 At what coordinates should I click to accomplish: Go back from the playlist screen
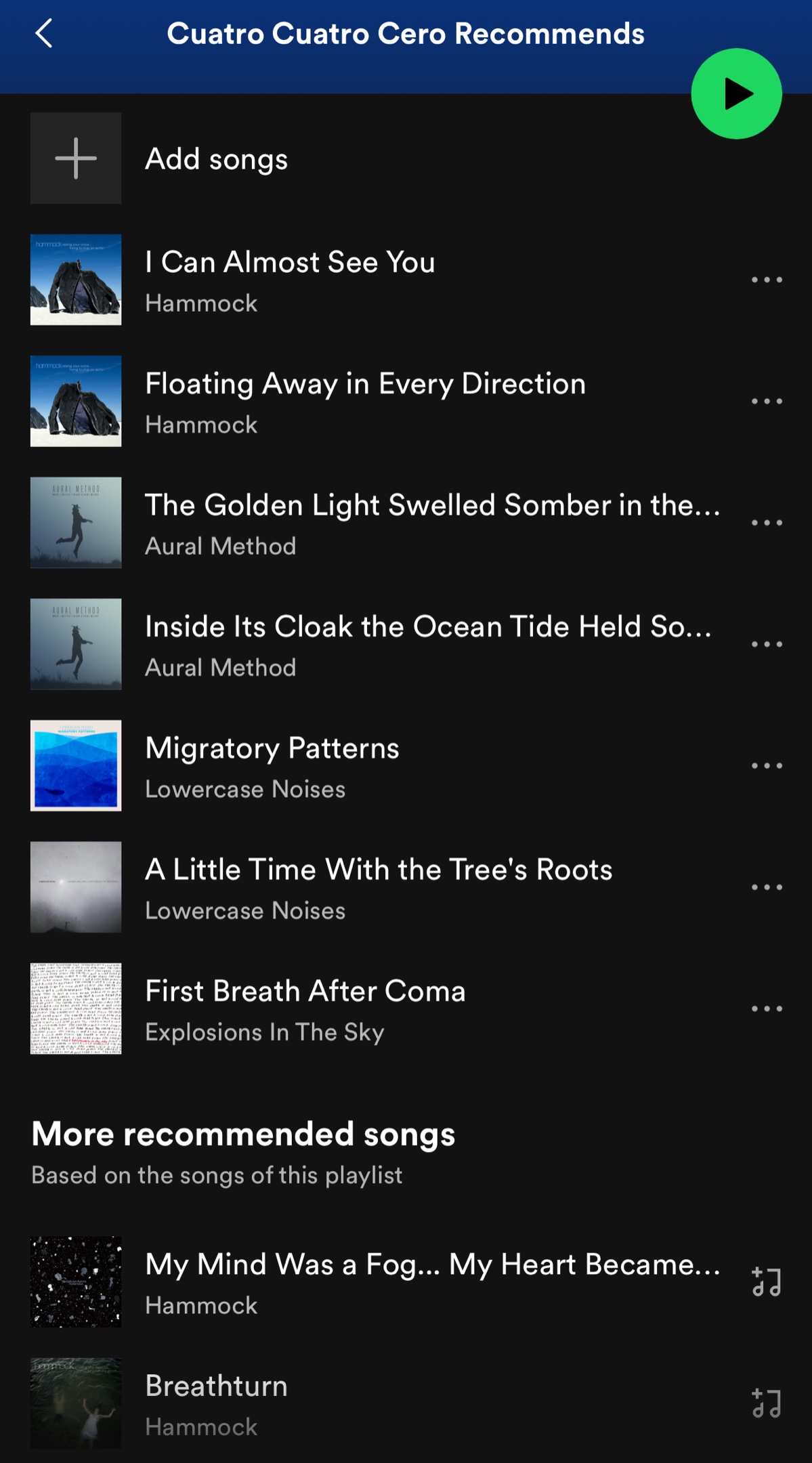pyautogui.click(x=44, y=33)
